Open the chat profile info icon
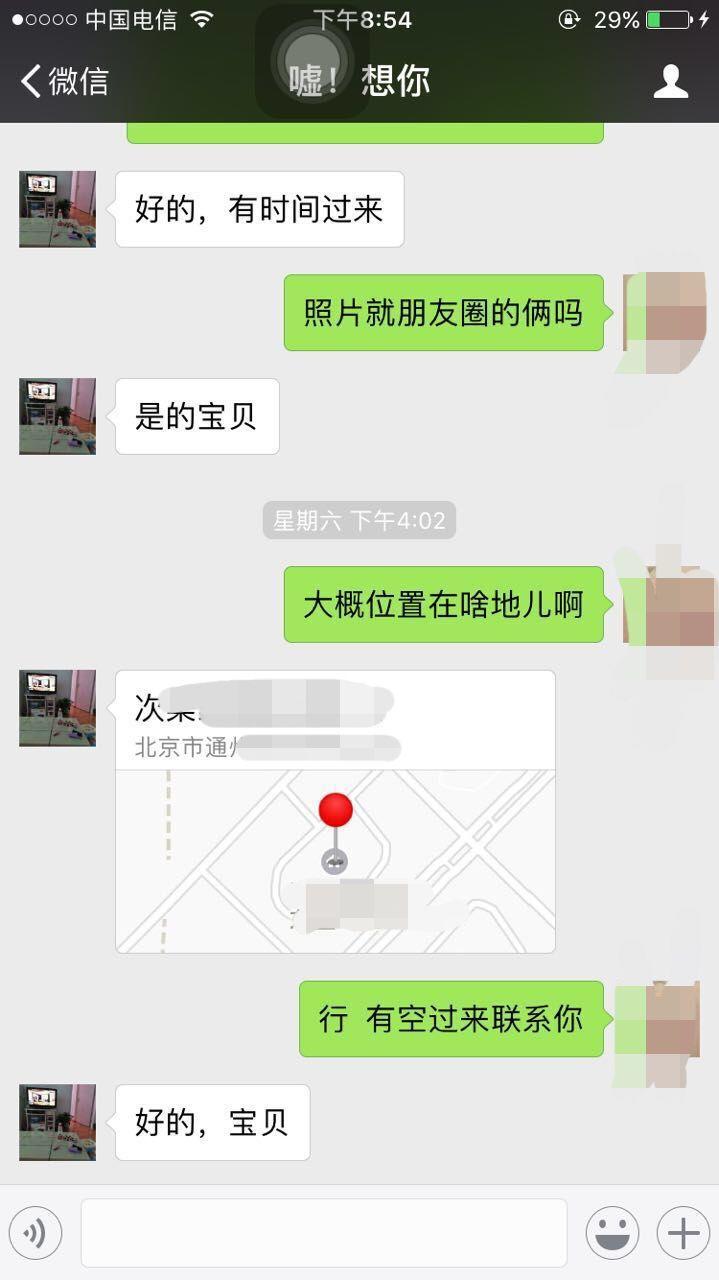The image size is (719, 1280). click(670, 81)
